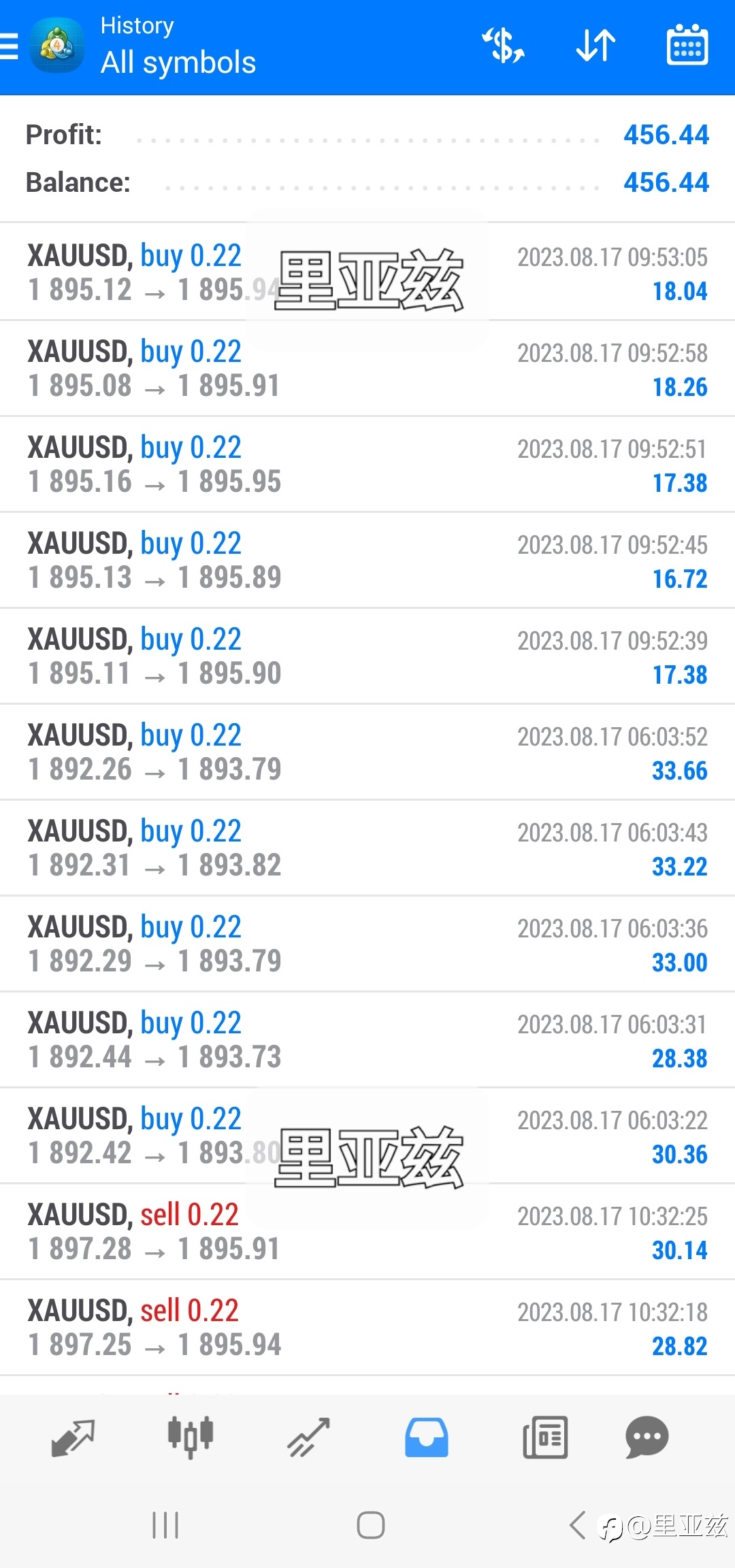Open the system recent apps button
735x1568 pixels.
coord(165,1525)
